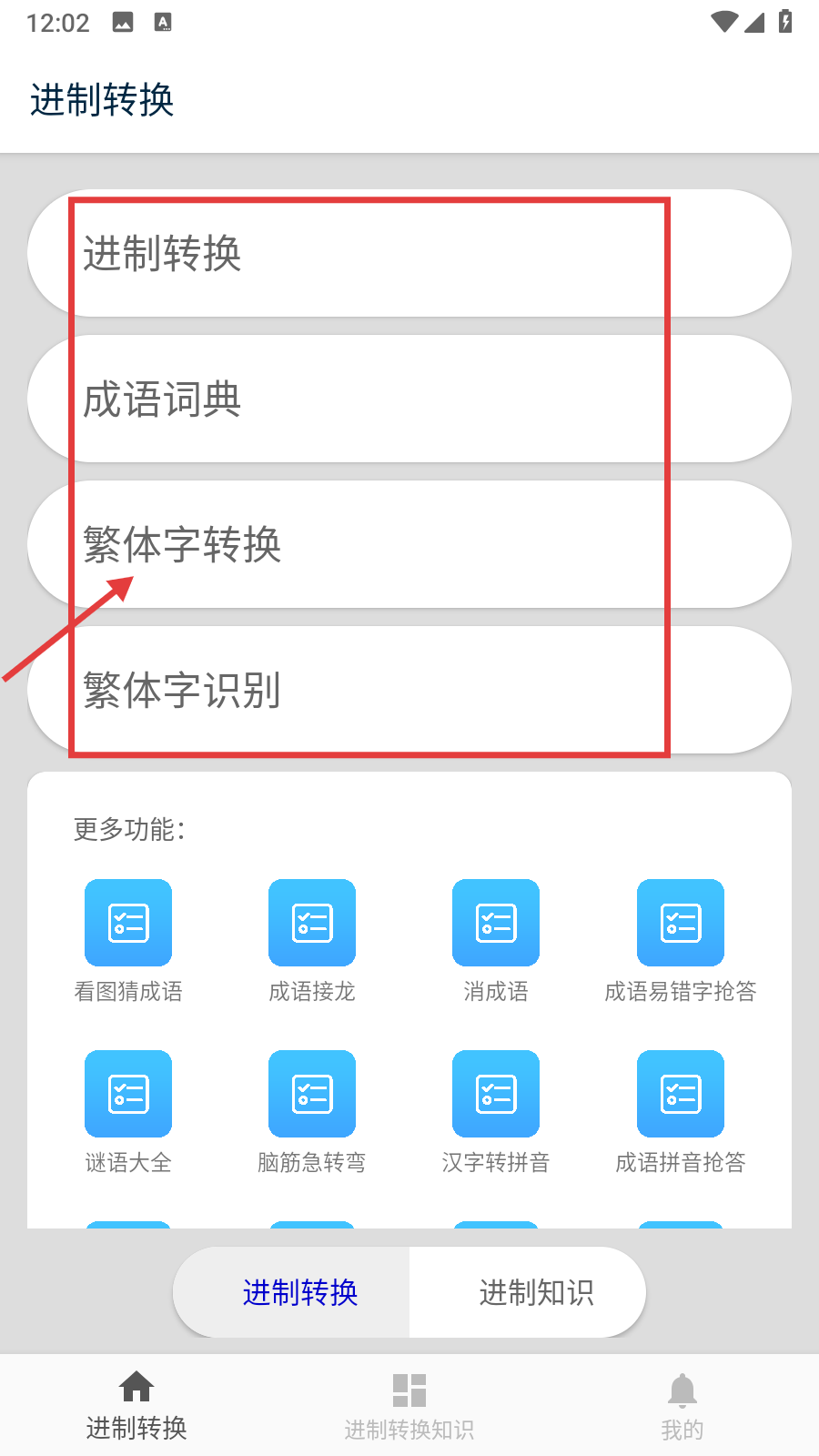Open the 我的 tab
819x1456 pixels.
(x=682, y=1406)
